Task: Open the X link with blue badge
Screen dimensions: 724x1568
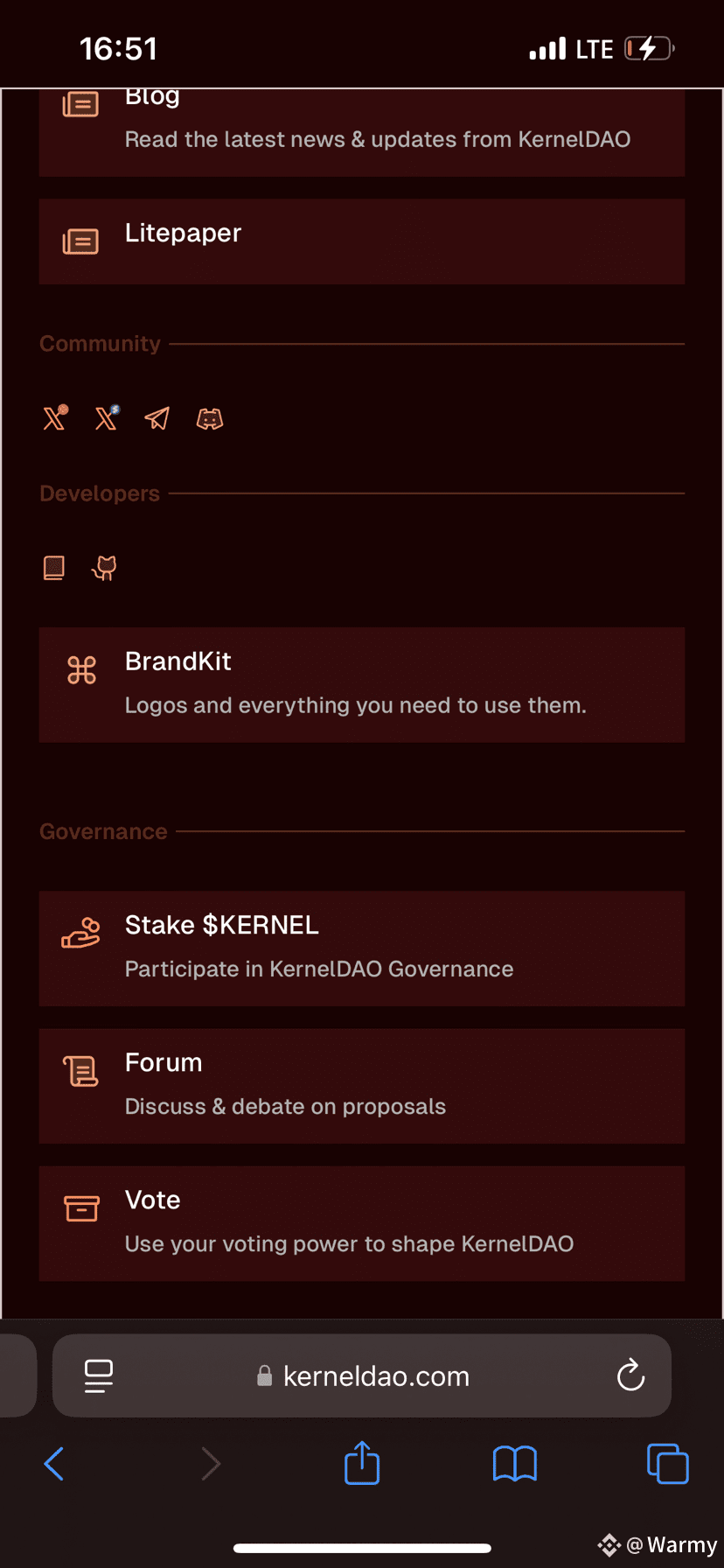Action: (107, 418)
